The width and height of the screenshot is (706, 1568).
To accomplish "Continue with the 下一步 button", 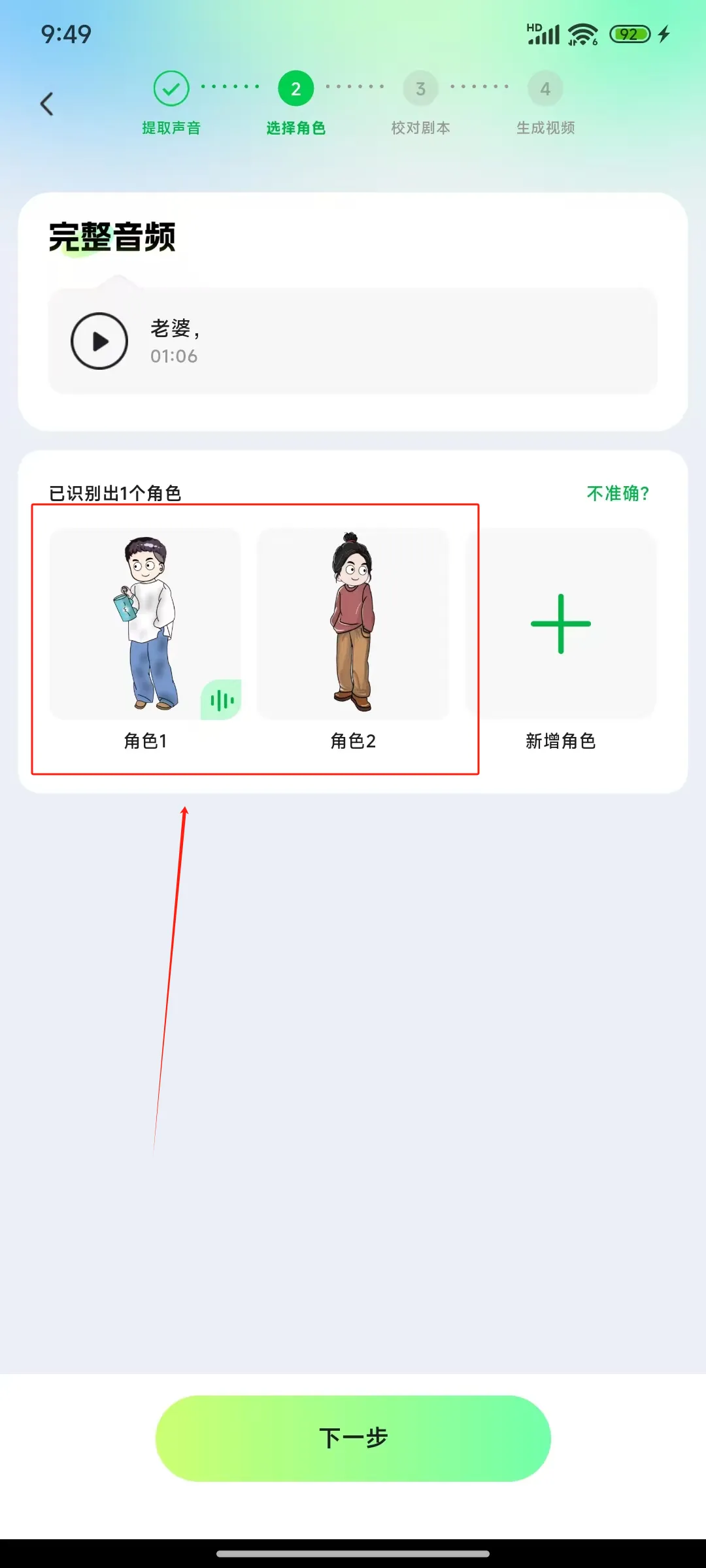I will click(x=353, y=1438).
